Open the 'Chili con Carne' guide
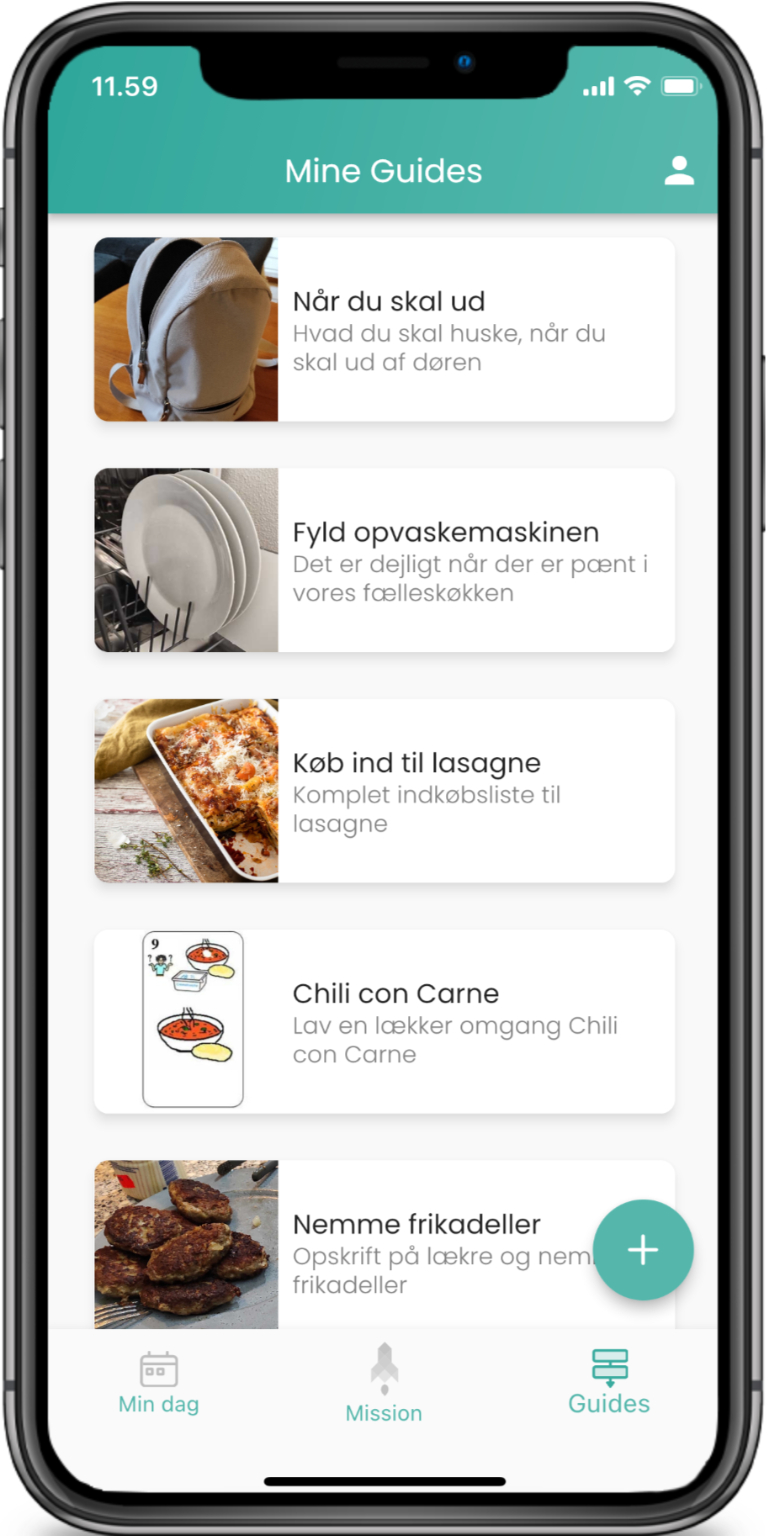Viewport: 768px width, 1536px height. pyautogui.click(x=384, y=1021)
